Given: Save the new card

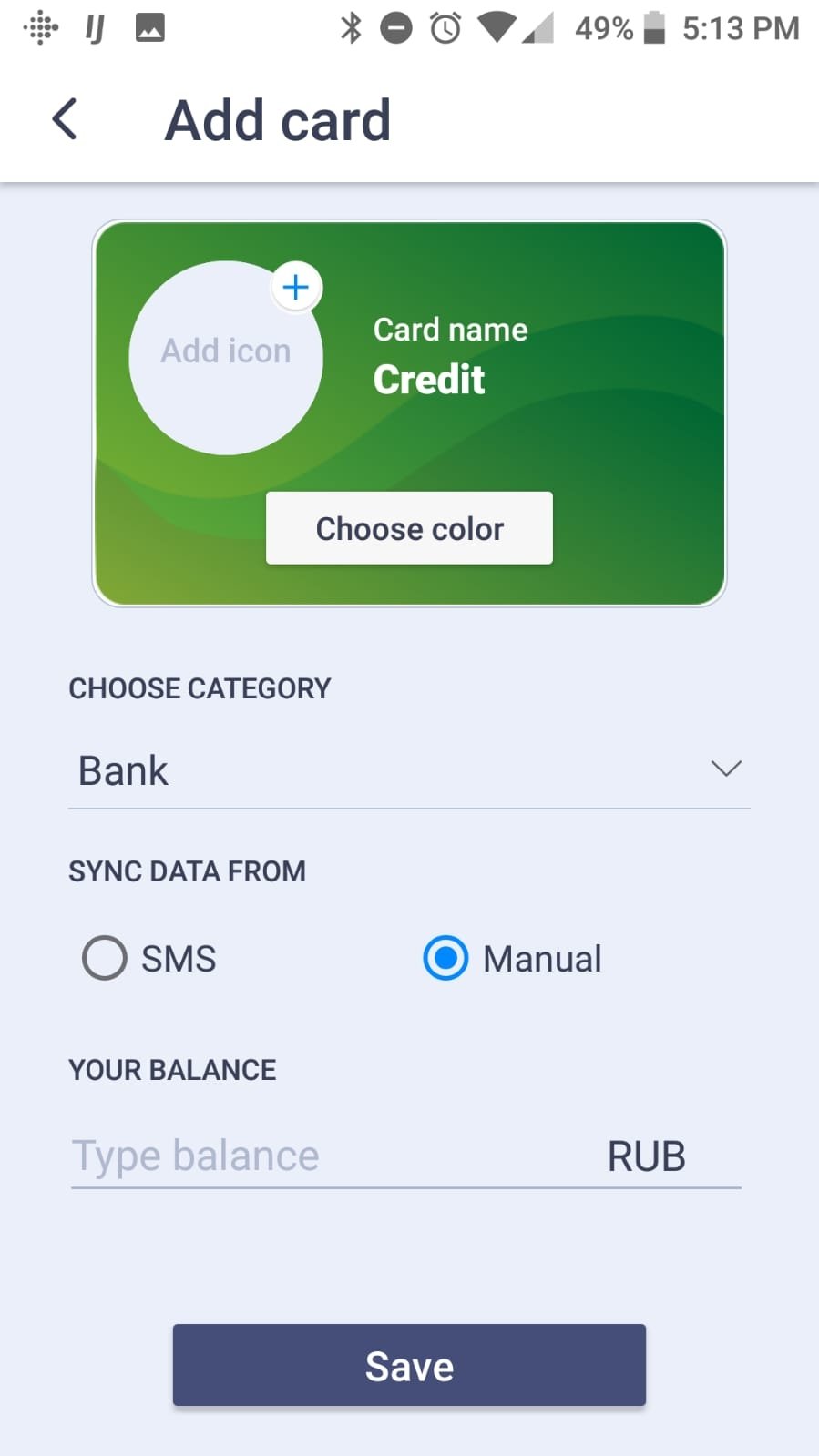Looking at the screenshot, I should click(409, 1365).
